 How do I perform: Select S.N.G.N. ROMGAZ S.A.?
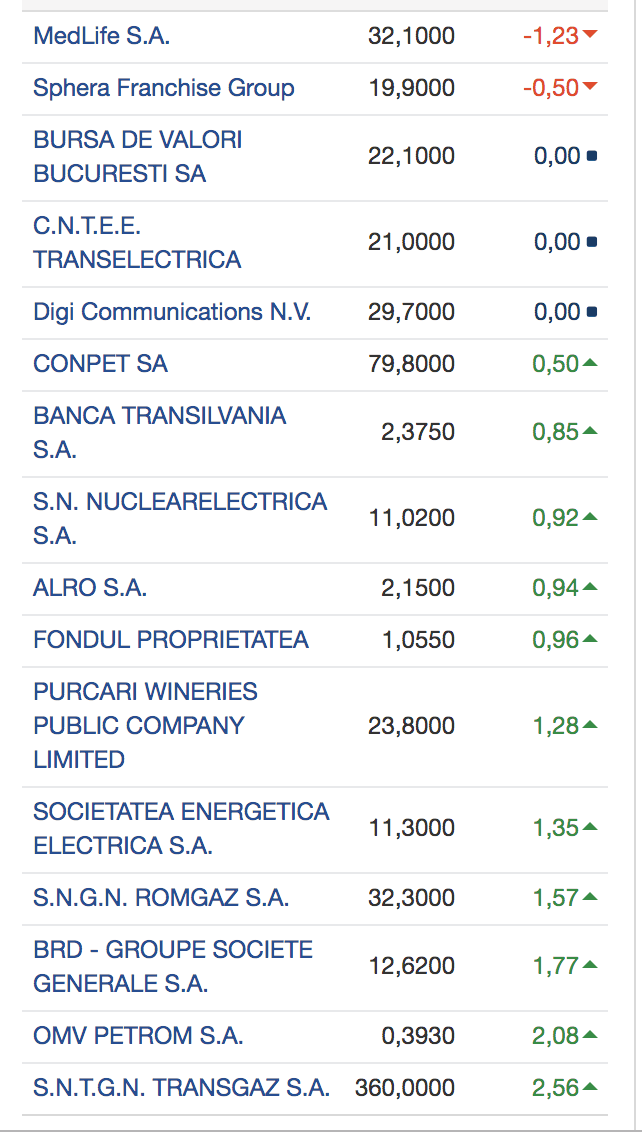[162, 898]
